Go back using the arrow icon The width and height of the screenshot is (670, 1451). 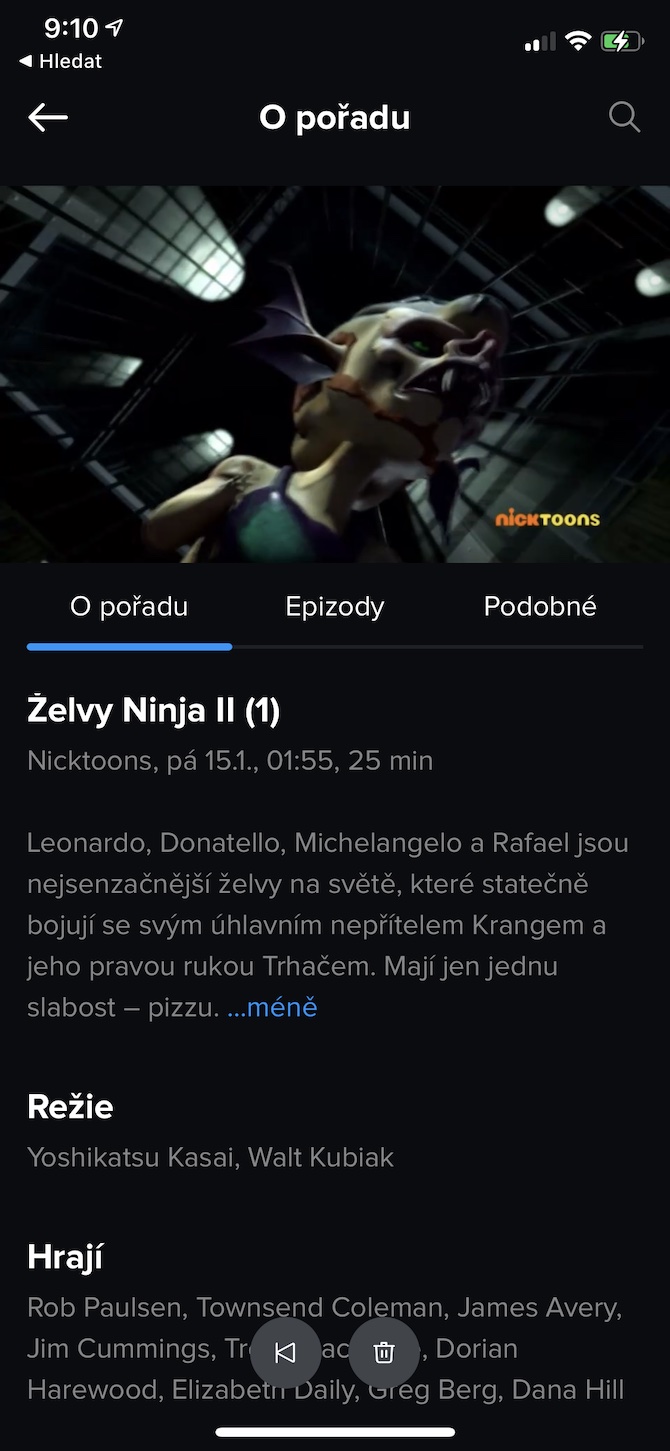click(48, 118)
